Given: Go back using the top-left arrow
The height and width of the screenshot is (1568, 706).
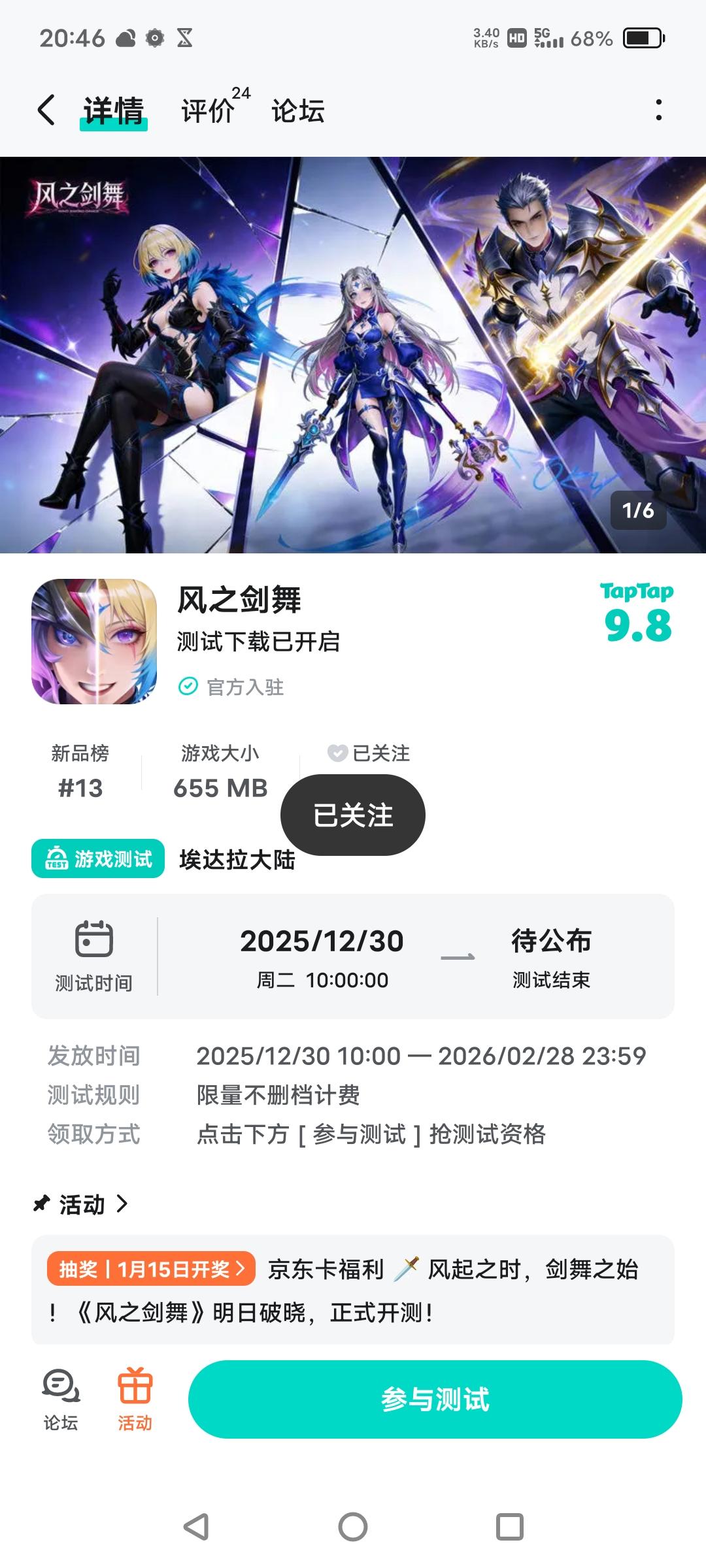Looking at the screenshot, I should (x=47, y=110).
